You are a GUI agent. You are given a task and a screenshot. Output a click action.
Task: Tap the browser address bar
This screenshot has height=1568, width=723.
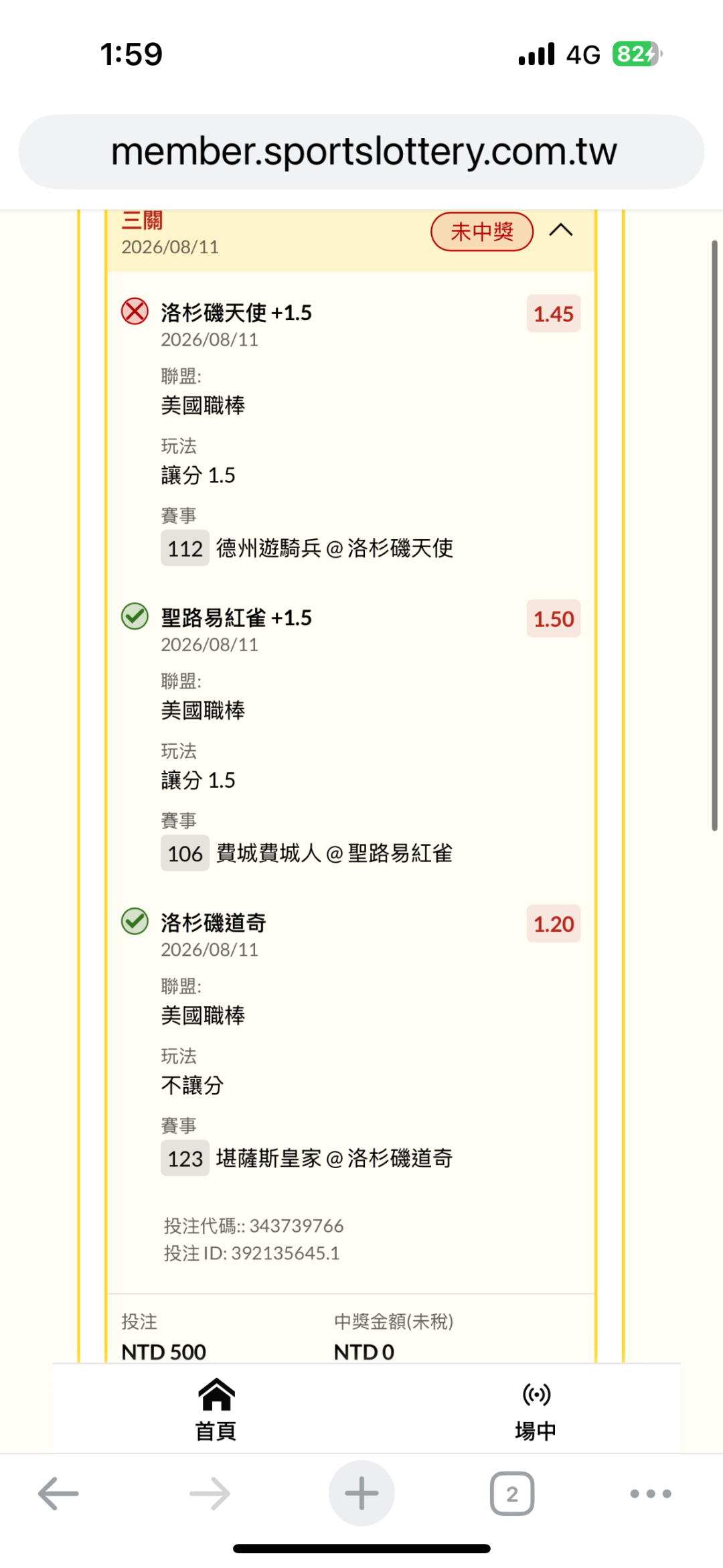click(361, 152)
